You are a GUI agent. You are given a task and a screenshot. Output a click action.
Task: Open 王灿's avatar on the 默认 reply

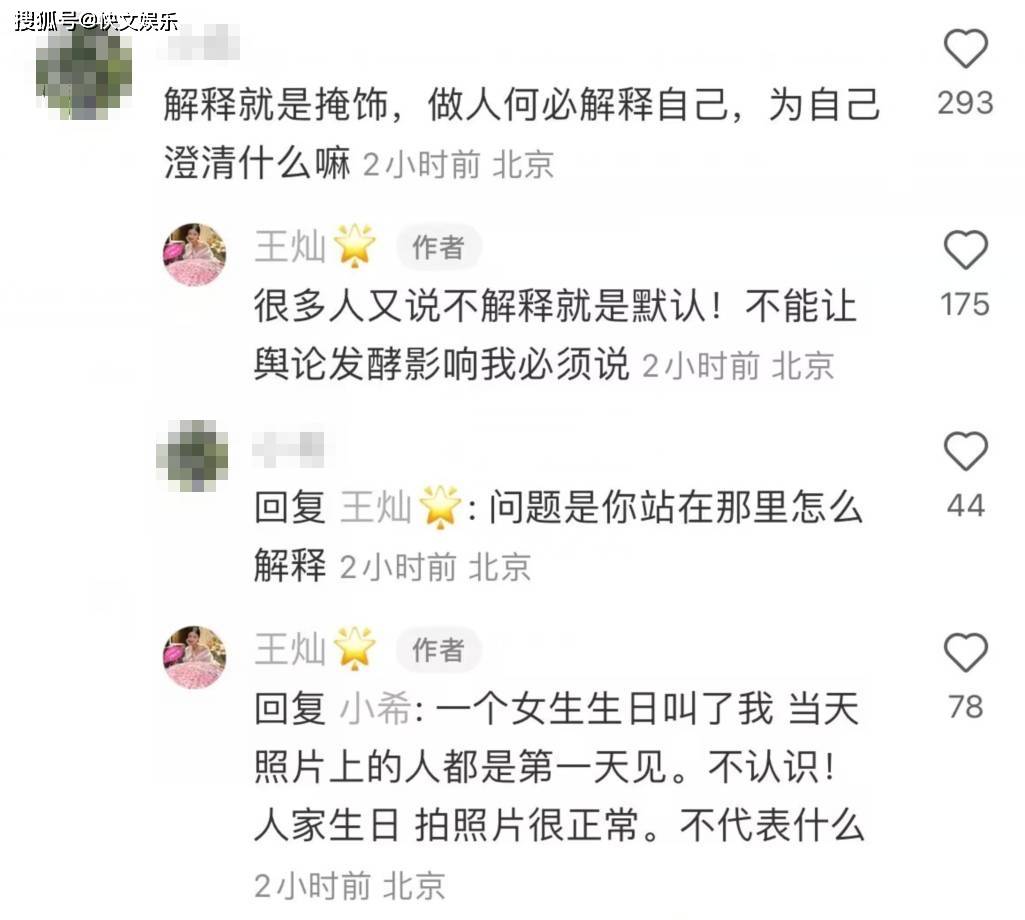194,254
